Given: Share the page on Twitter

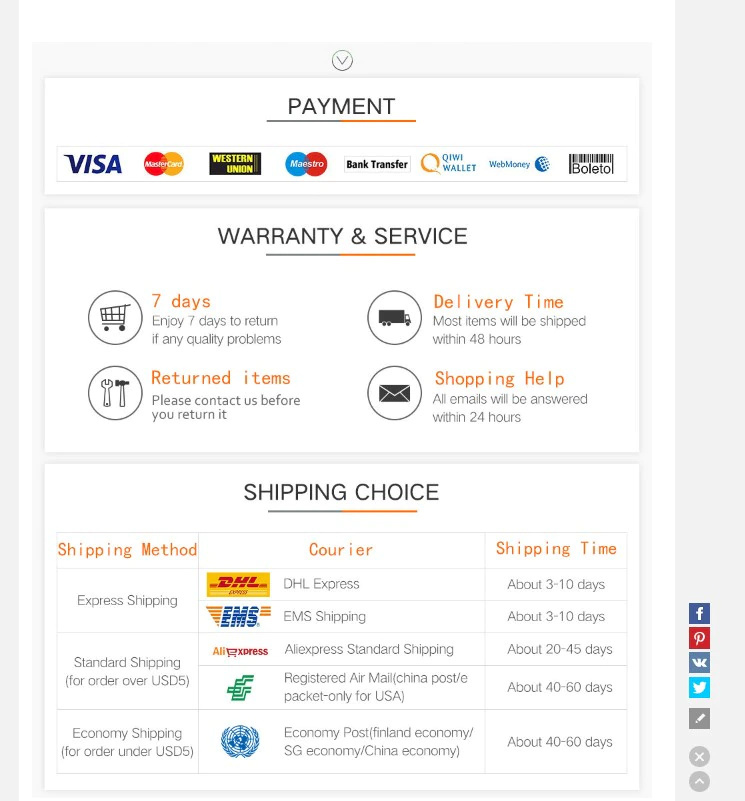Looking at the screenshot, I should point(699,687).
